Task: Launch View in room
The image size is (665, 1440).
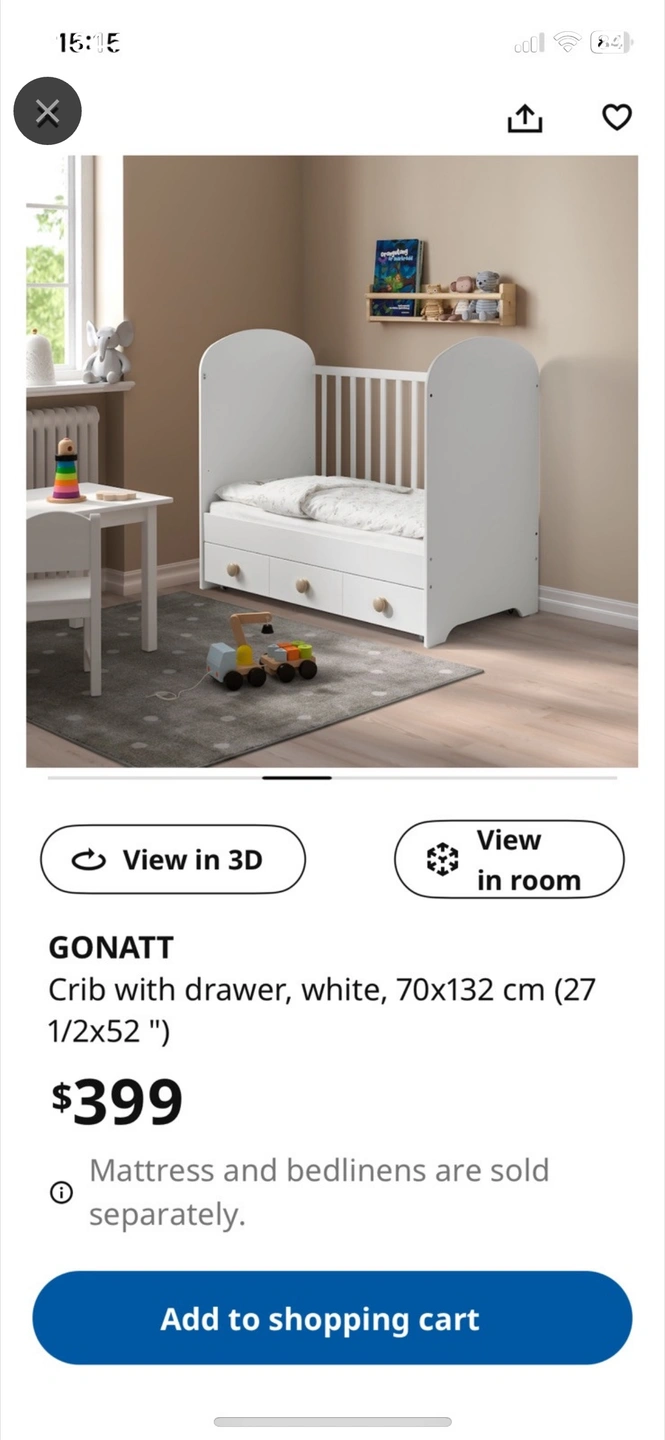Action: click(x=509, y=859)
